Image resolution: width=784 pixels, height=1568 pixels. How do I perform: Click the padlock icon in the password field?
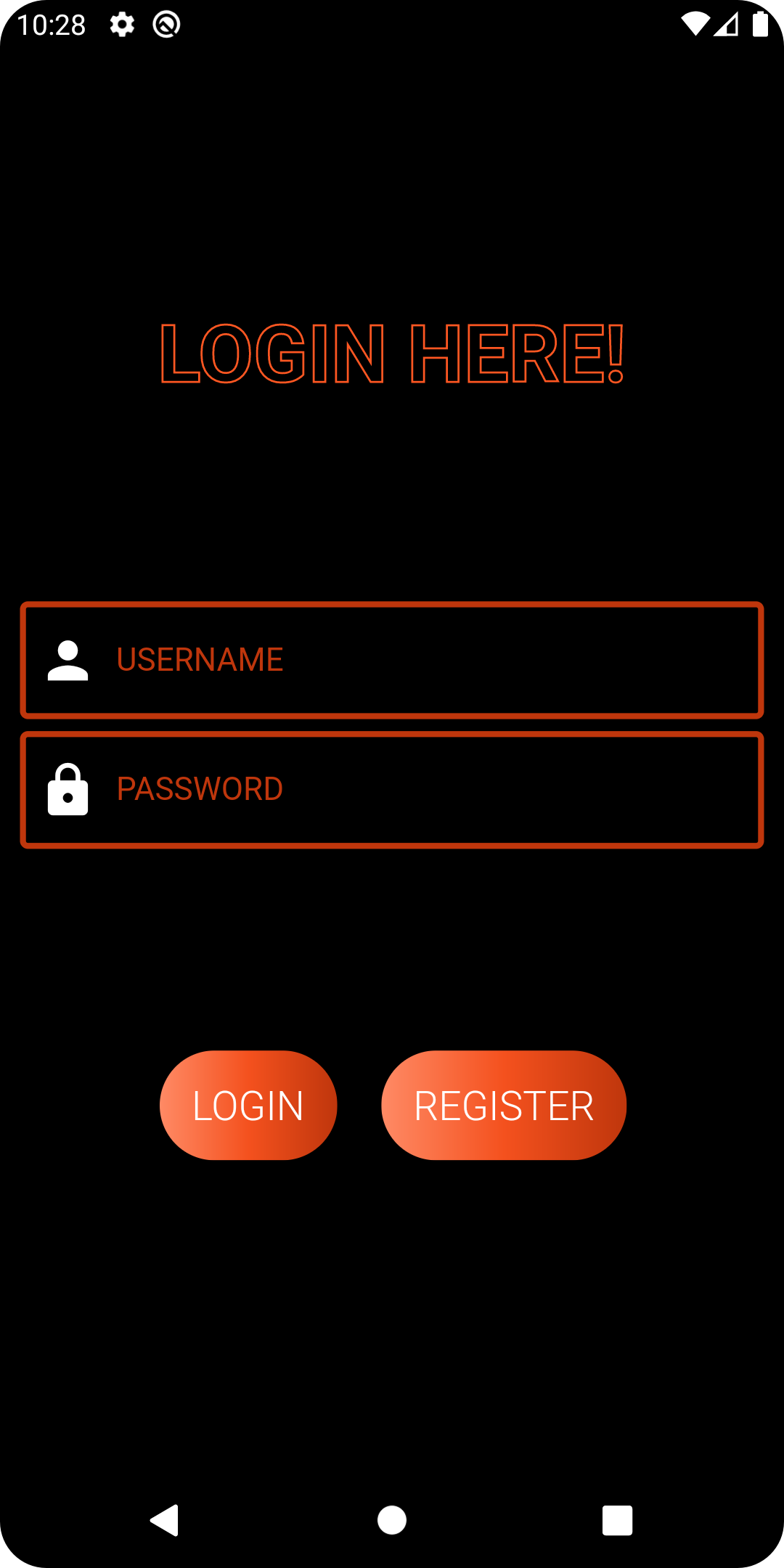68,790
